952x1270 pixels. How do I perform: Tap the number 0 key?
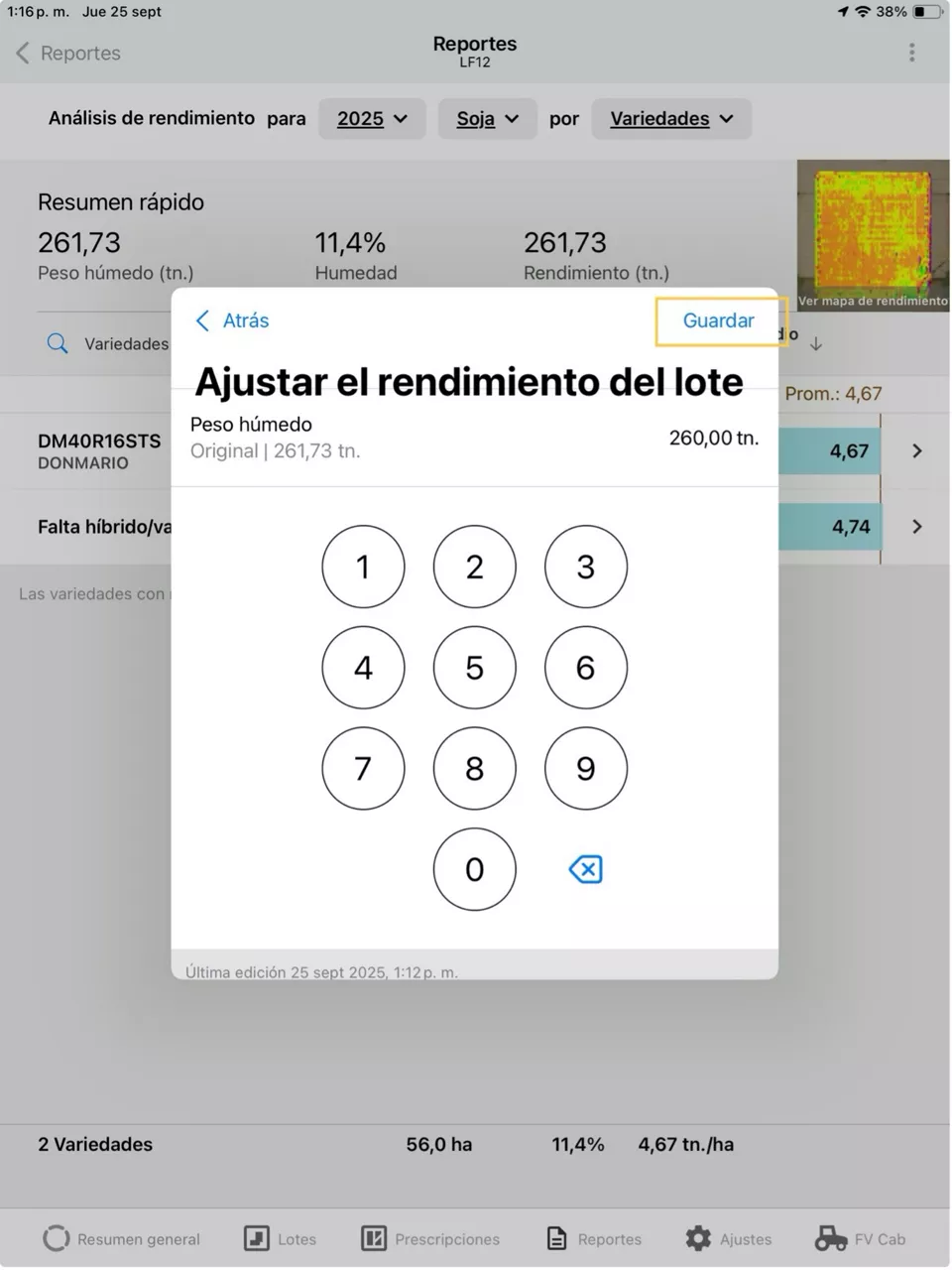[x=475, y=869]
